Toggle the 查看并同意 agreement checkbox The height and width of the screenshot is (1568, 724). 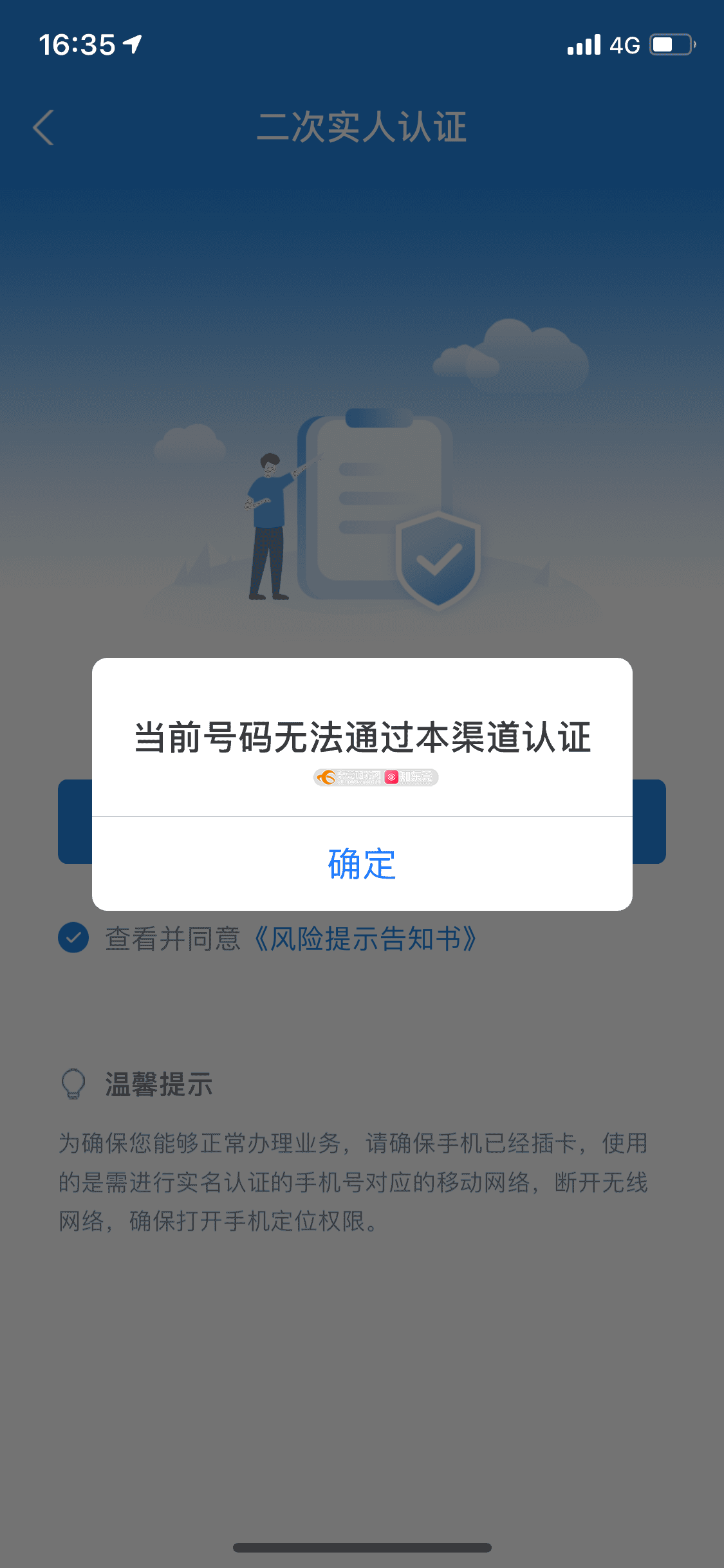coord(73,938)
